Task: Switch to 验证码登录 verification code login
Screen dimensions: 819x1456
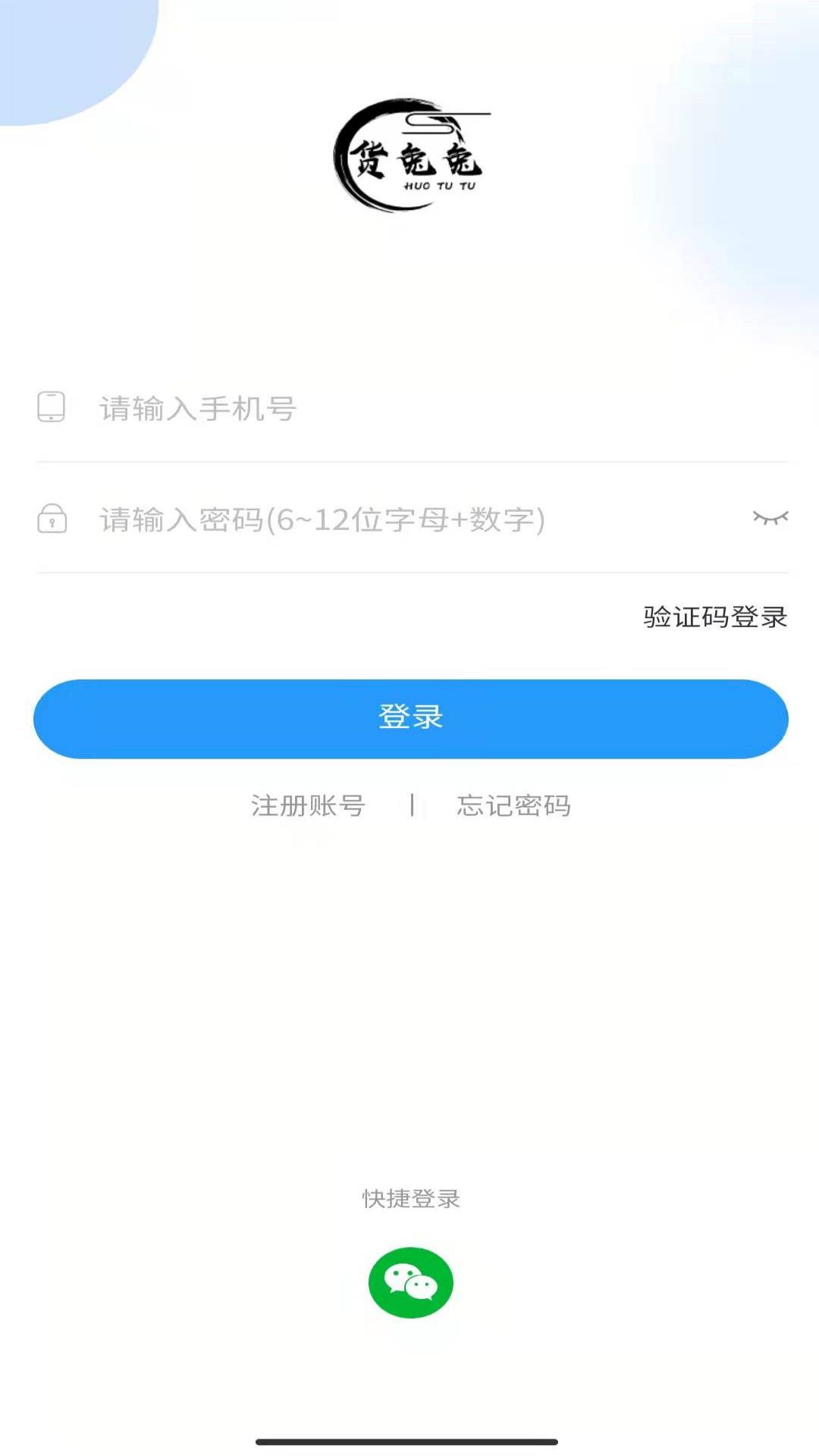Action: point(714,617)
